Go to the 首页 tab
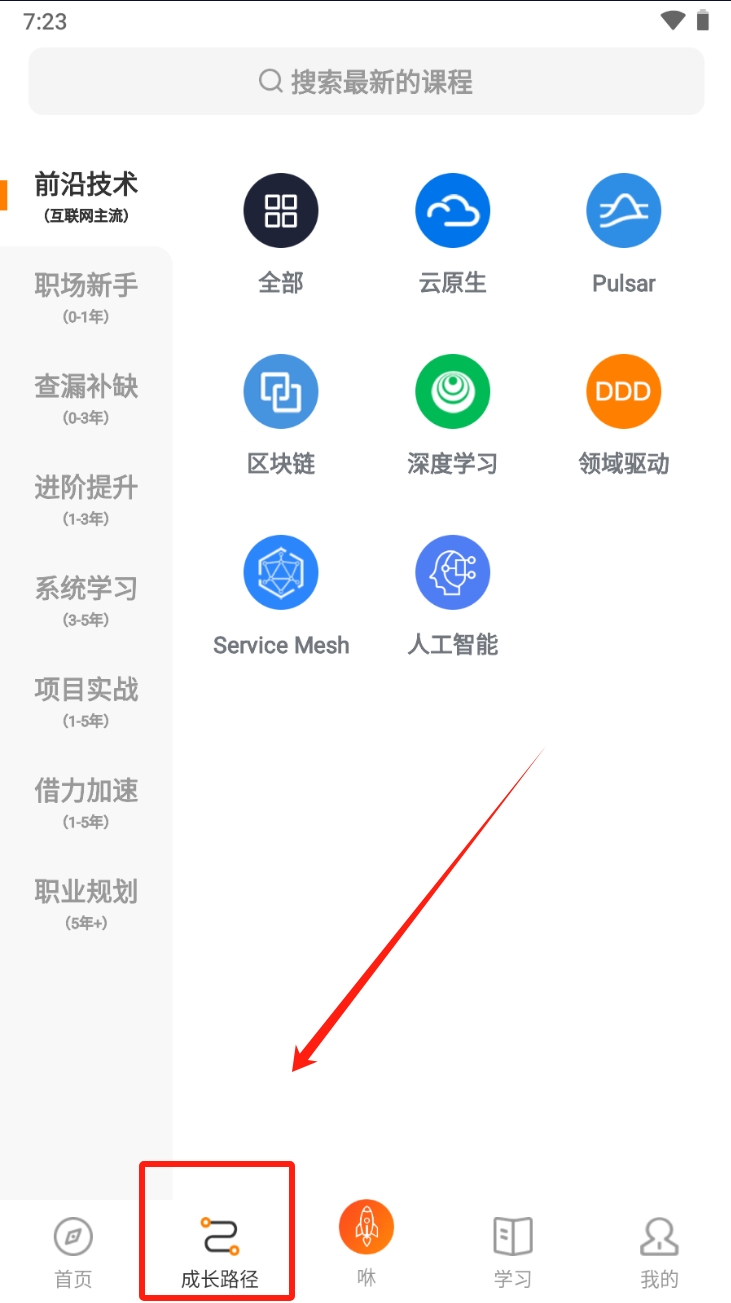The height and width of the screenshot is (1303, 731). (73, 1251)
